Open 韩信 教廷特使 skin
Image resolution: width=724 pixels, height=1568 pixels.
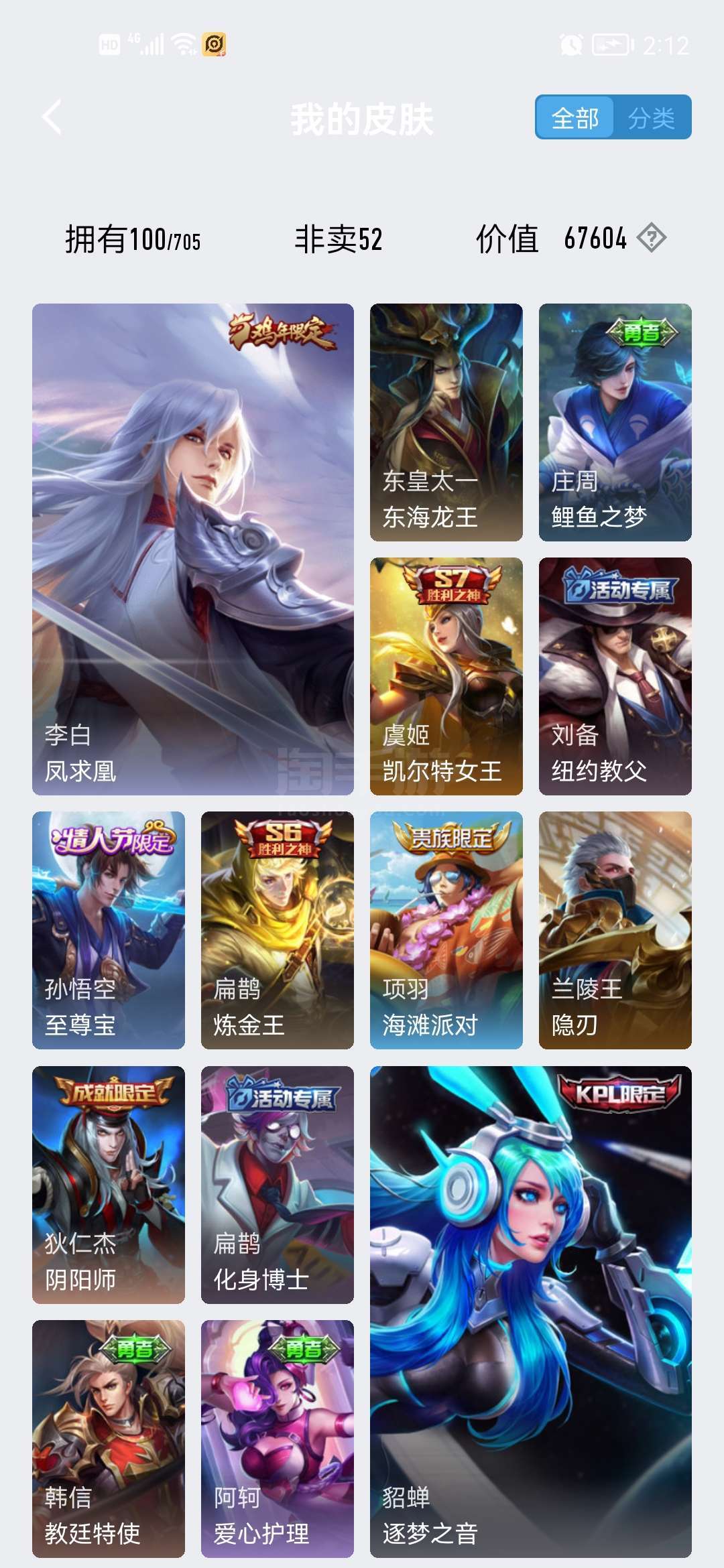click(x=109, y=1439)
